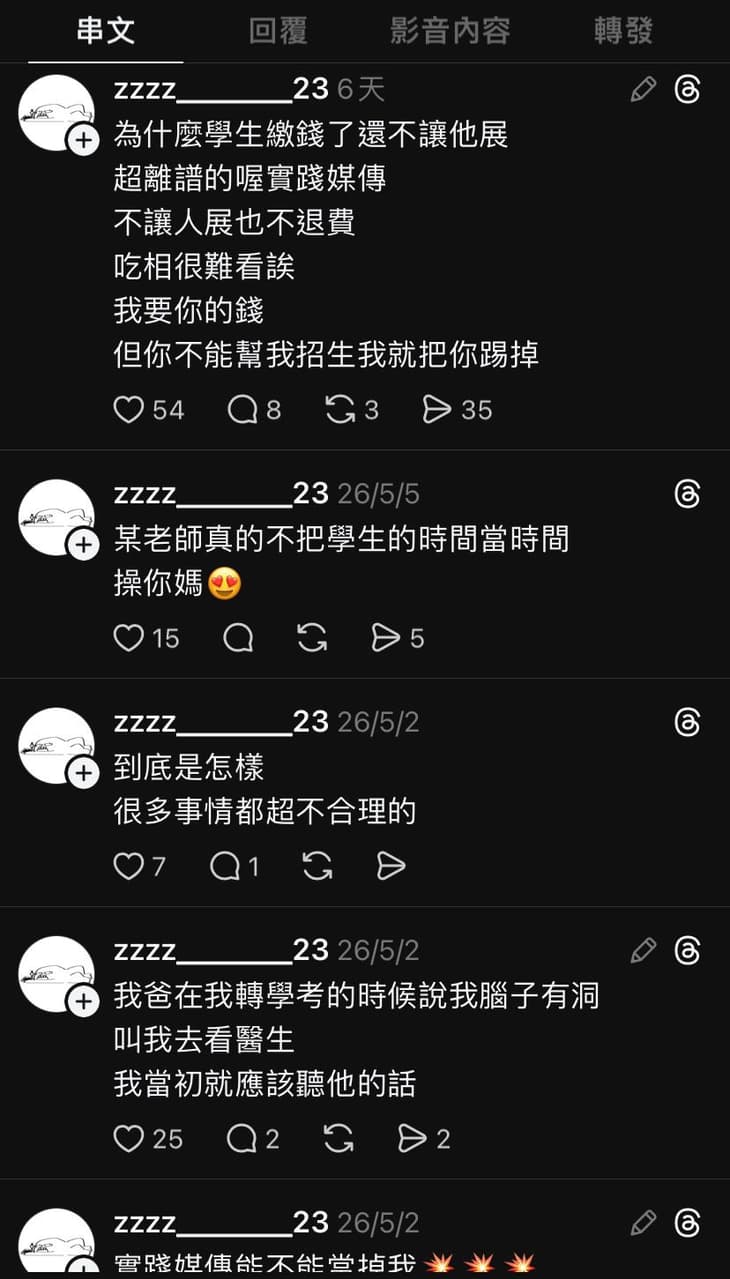The width and height of the screenshot is (730, 1279).
Task: Open comments on the 叫我去看醫生 post
Action: click(x=242, y=1138)
